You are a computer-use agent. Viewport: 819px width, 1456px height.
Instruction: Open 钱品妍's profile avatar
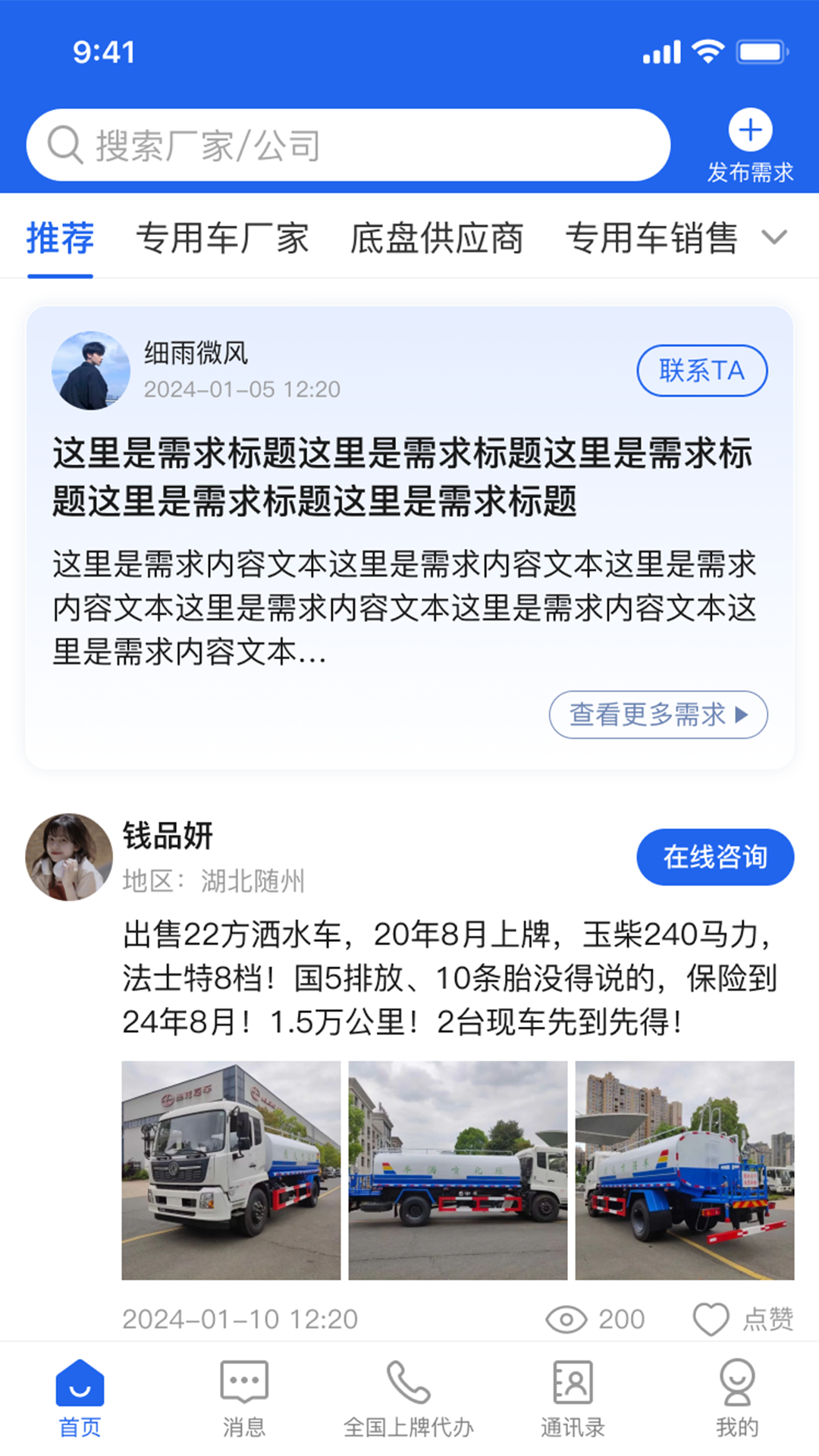tap(69, 857)
